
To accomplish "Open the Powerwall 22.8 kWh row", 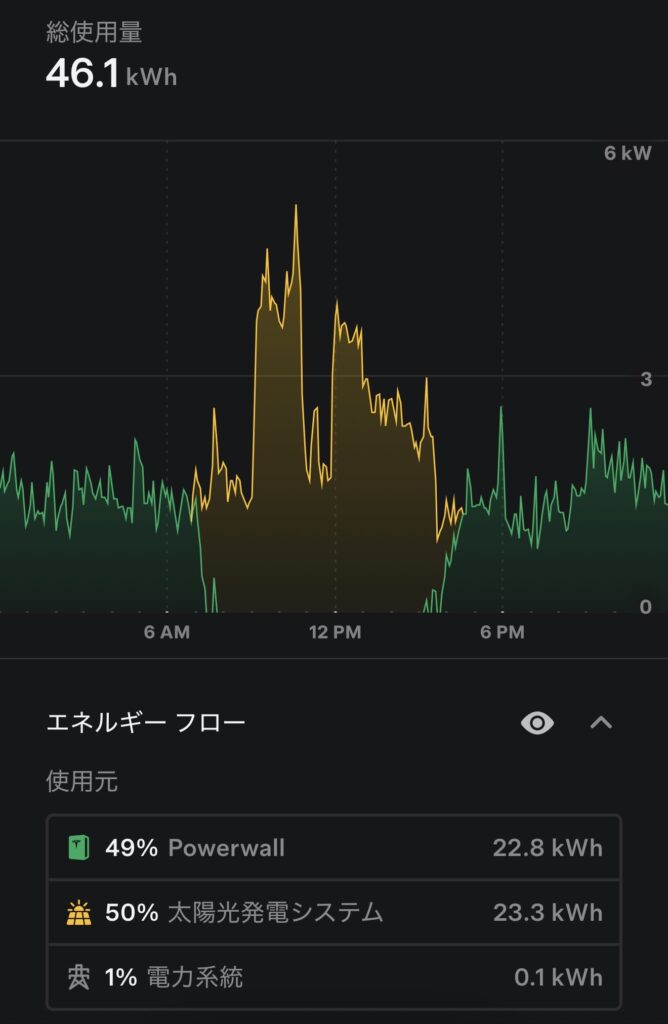I will tap(334, 848).
